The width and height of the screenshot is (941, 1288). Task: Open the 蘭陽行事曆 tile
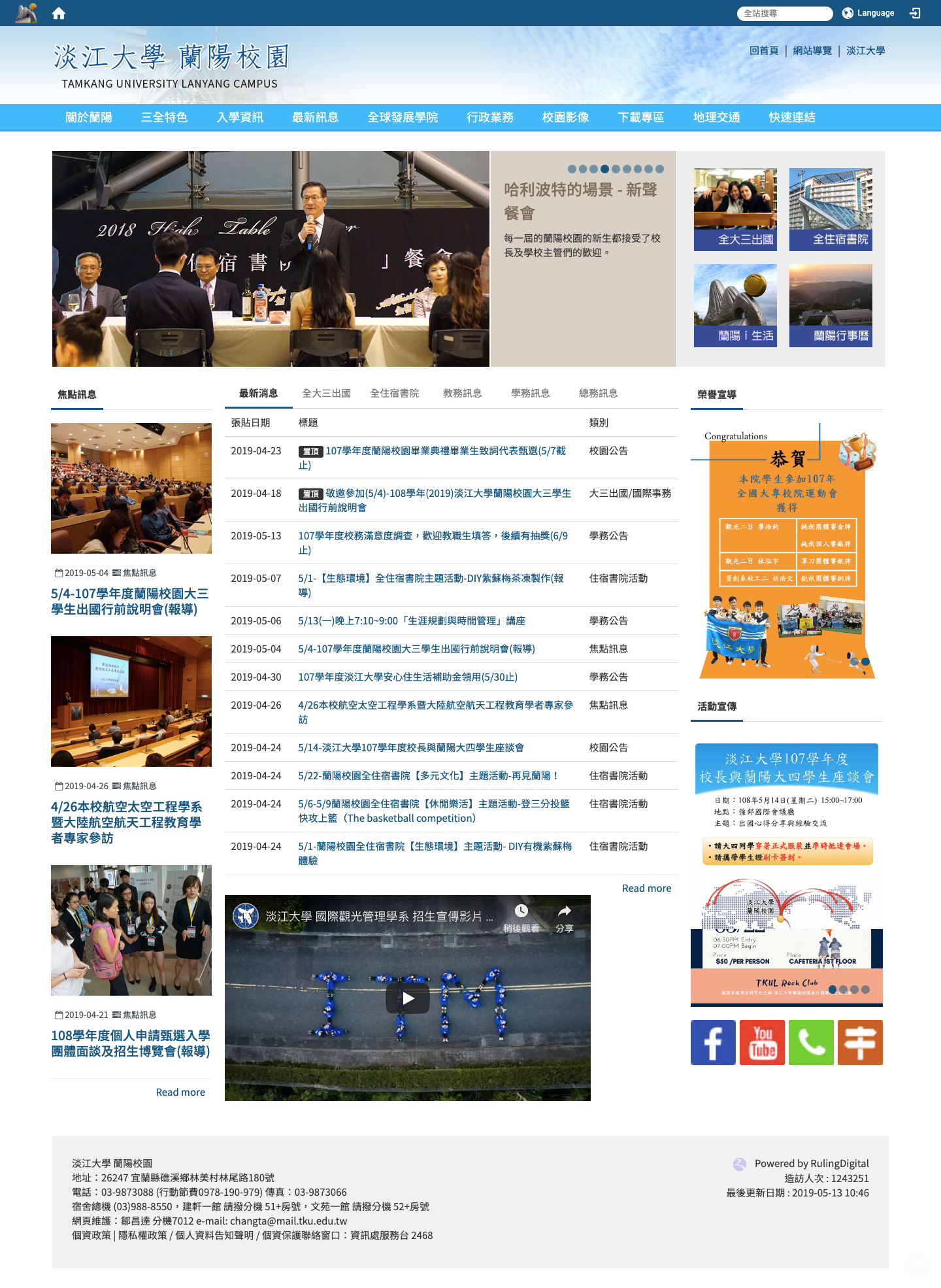(x=831, y=305)
